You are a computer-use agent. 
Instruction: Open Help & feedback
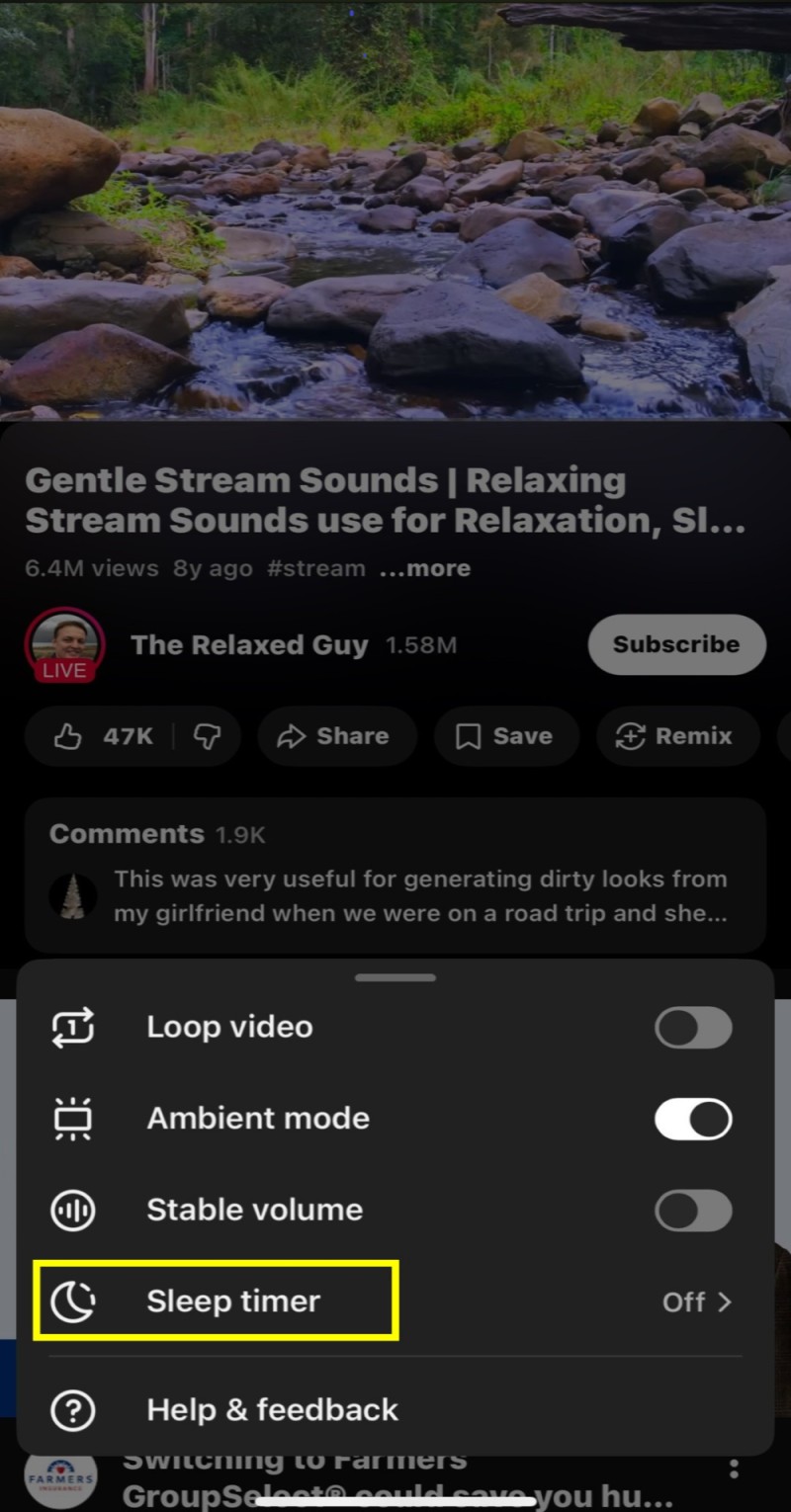click(x=272, y=1410)
